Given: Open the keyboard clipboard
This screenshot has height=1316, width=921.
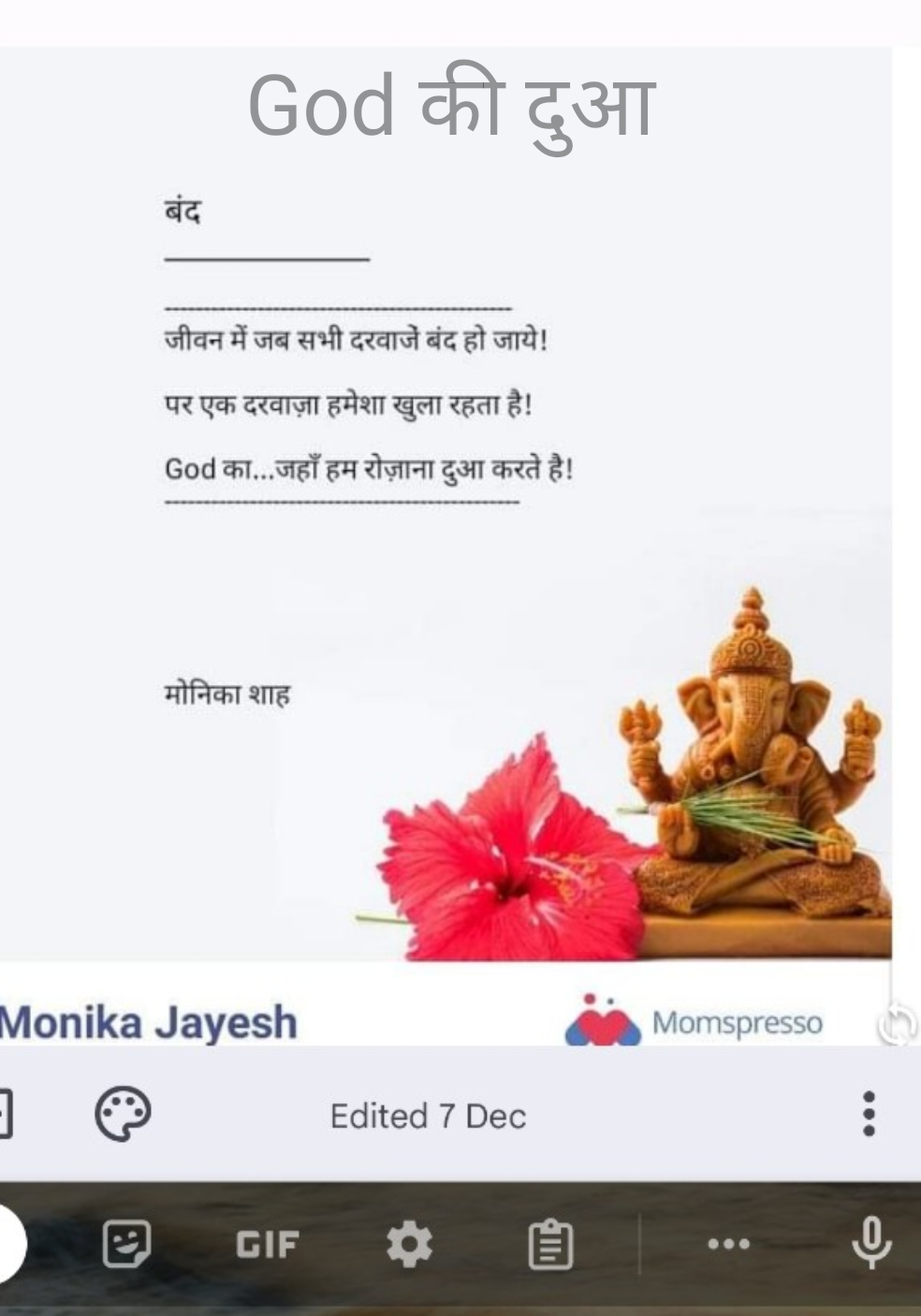Looking at the screenshot, I should point(550,1245).
